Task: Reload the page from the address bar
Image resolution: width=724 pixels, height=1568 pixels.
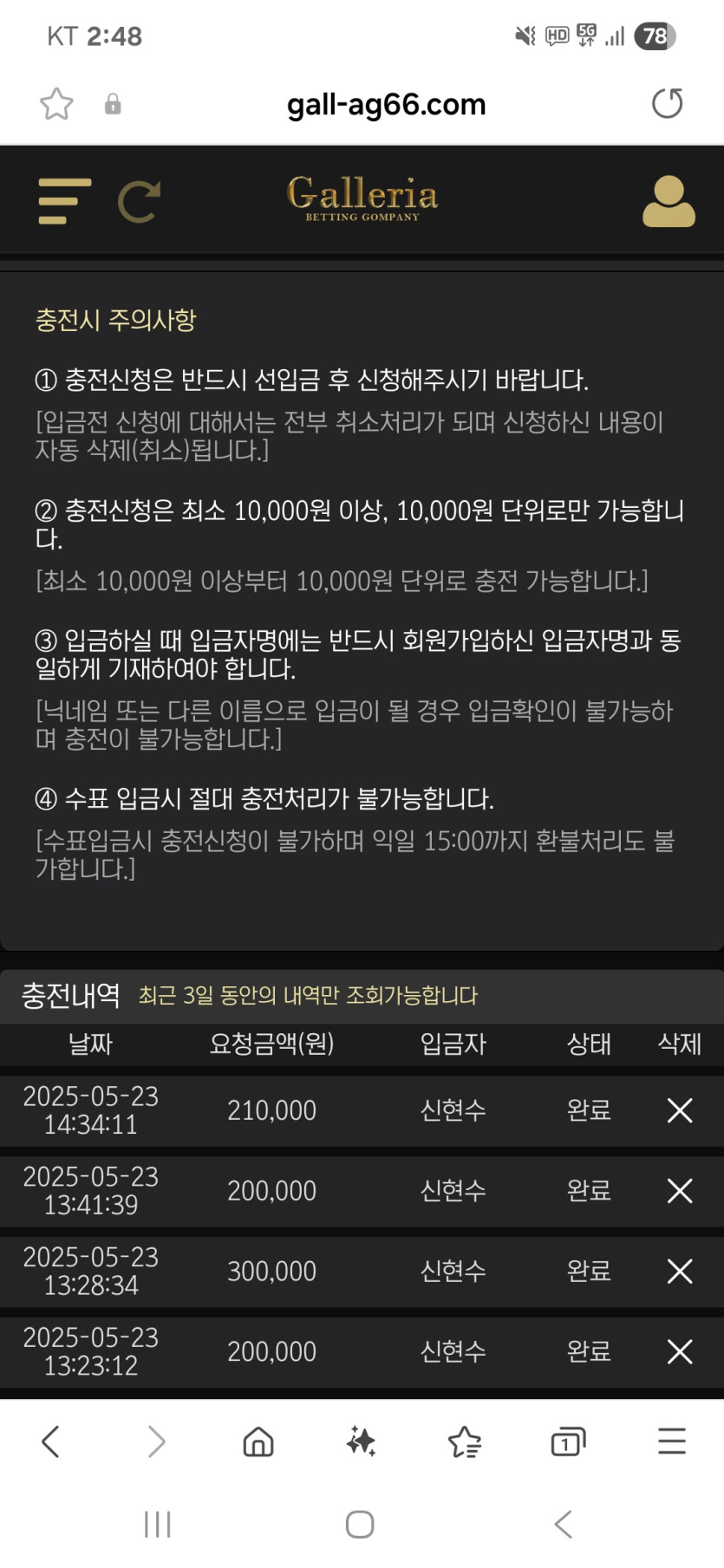Action: (667, 104)
